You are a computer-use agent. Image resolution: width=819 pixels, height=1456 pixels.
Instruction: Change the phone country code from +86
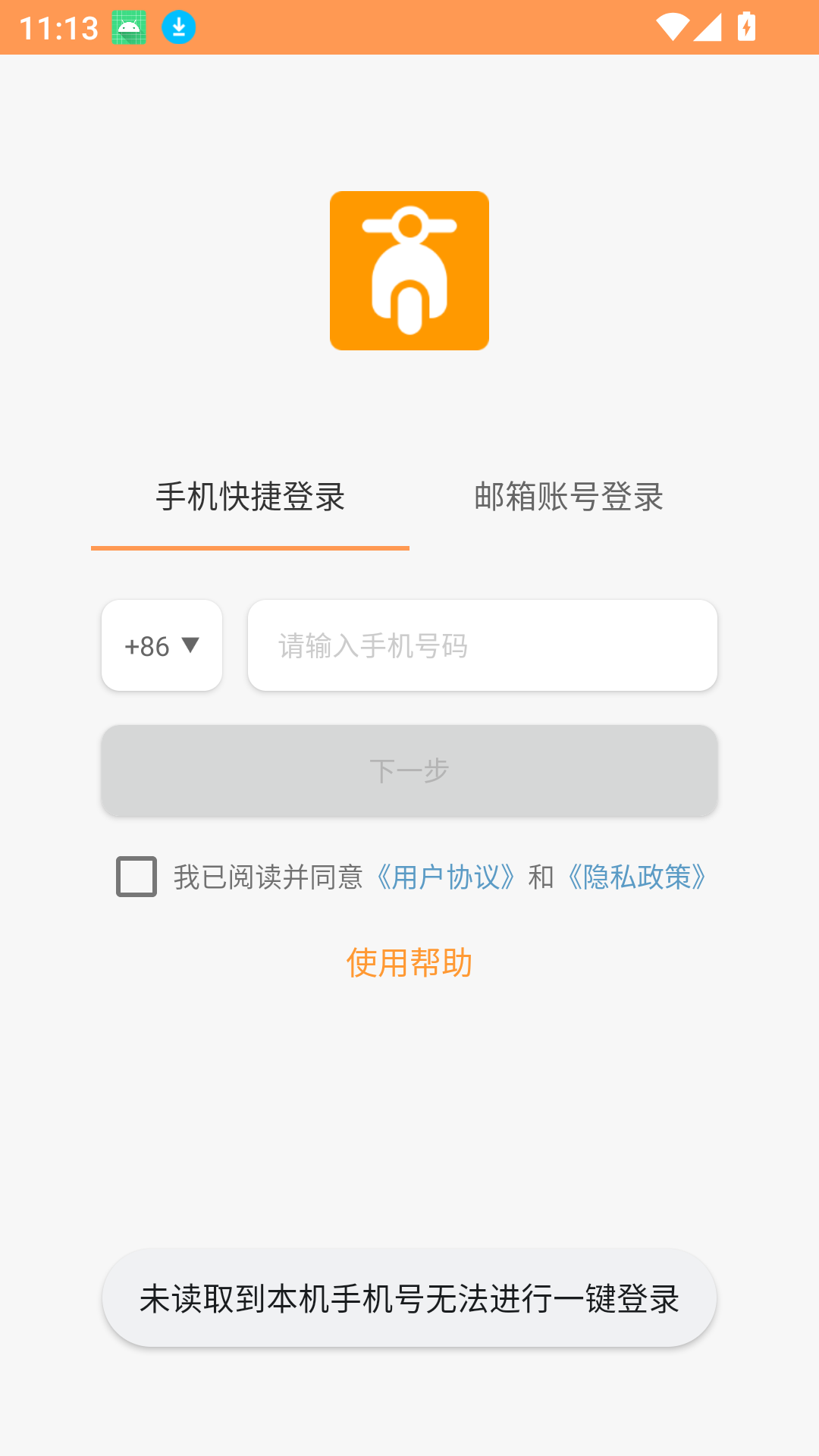(x=162, y=645)
